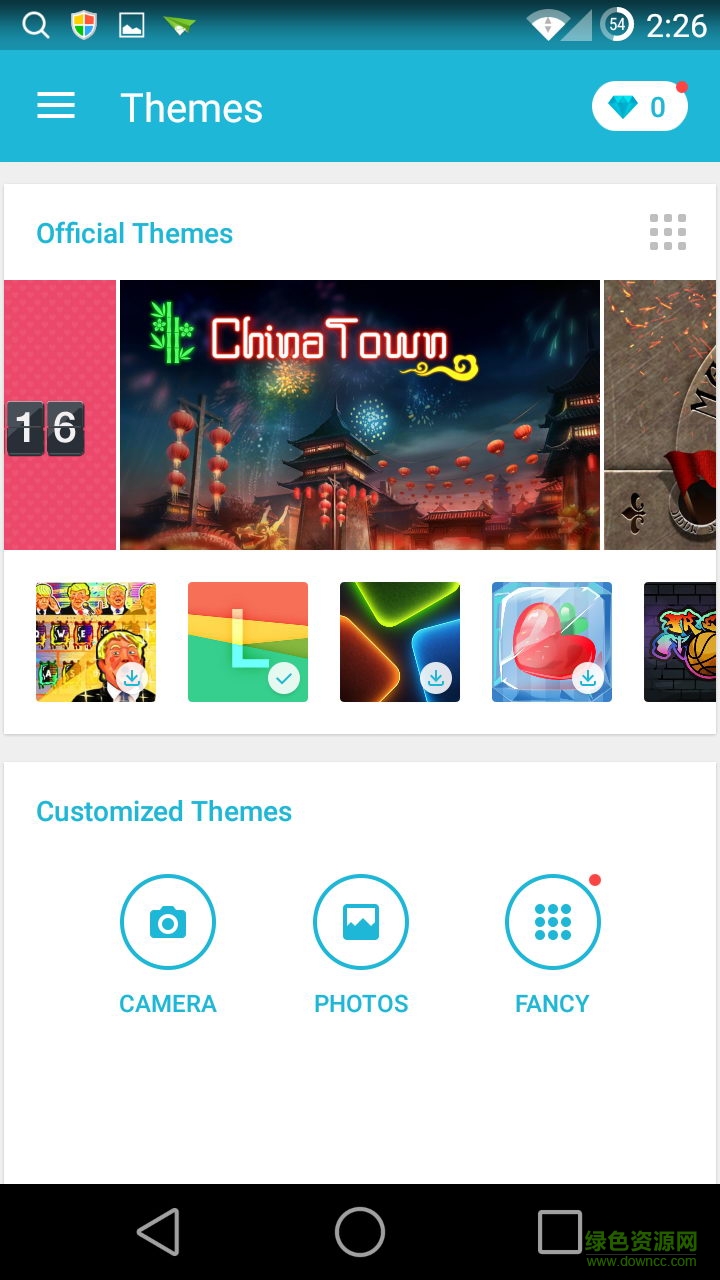Create a theme using Camera
Screen dimensions: 720x1280
[x=168, y=922]
